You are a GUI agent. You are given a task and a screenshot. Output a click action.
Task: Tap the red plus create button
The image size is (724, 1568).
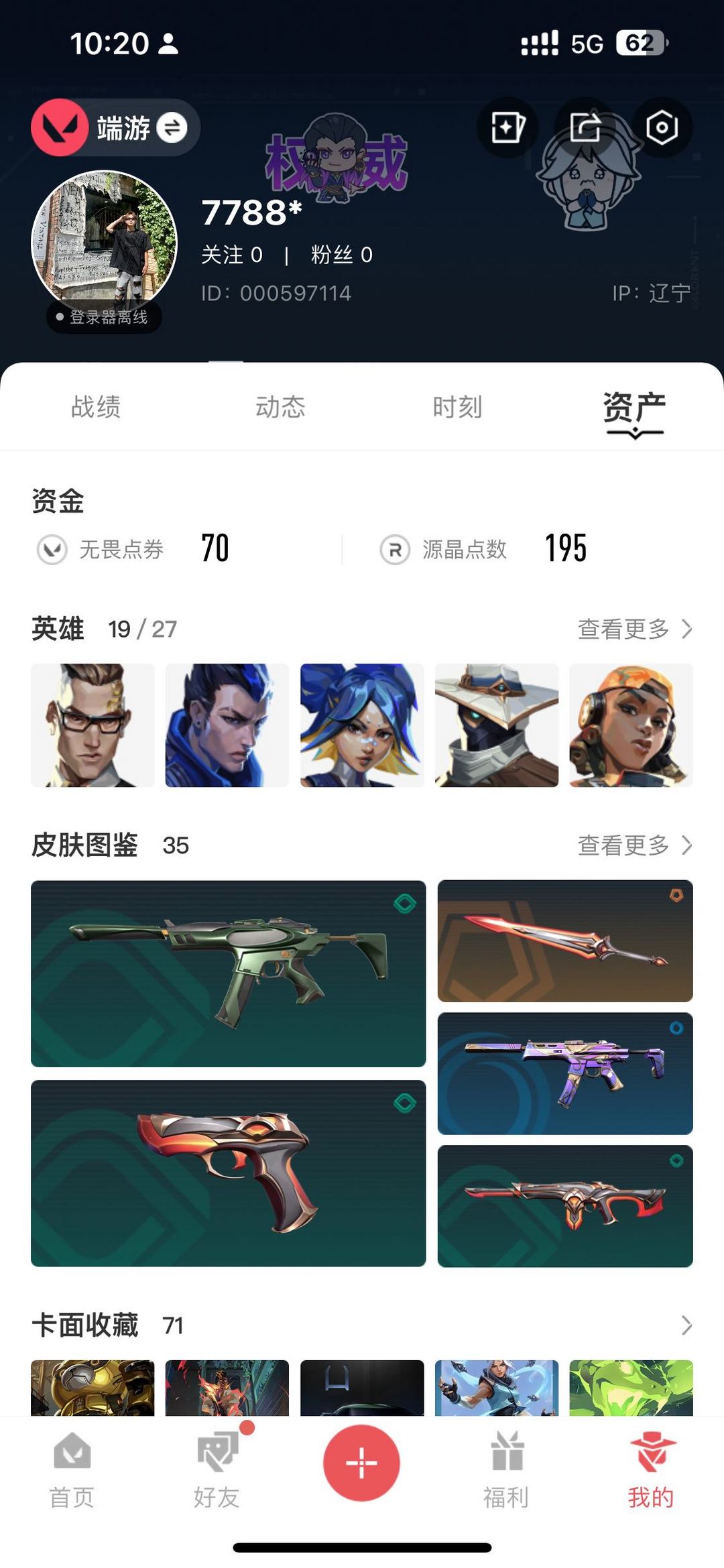[x=362, y=1463]
